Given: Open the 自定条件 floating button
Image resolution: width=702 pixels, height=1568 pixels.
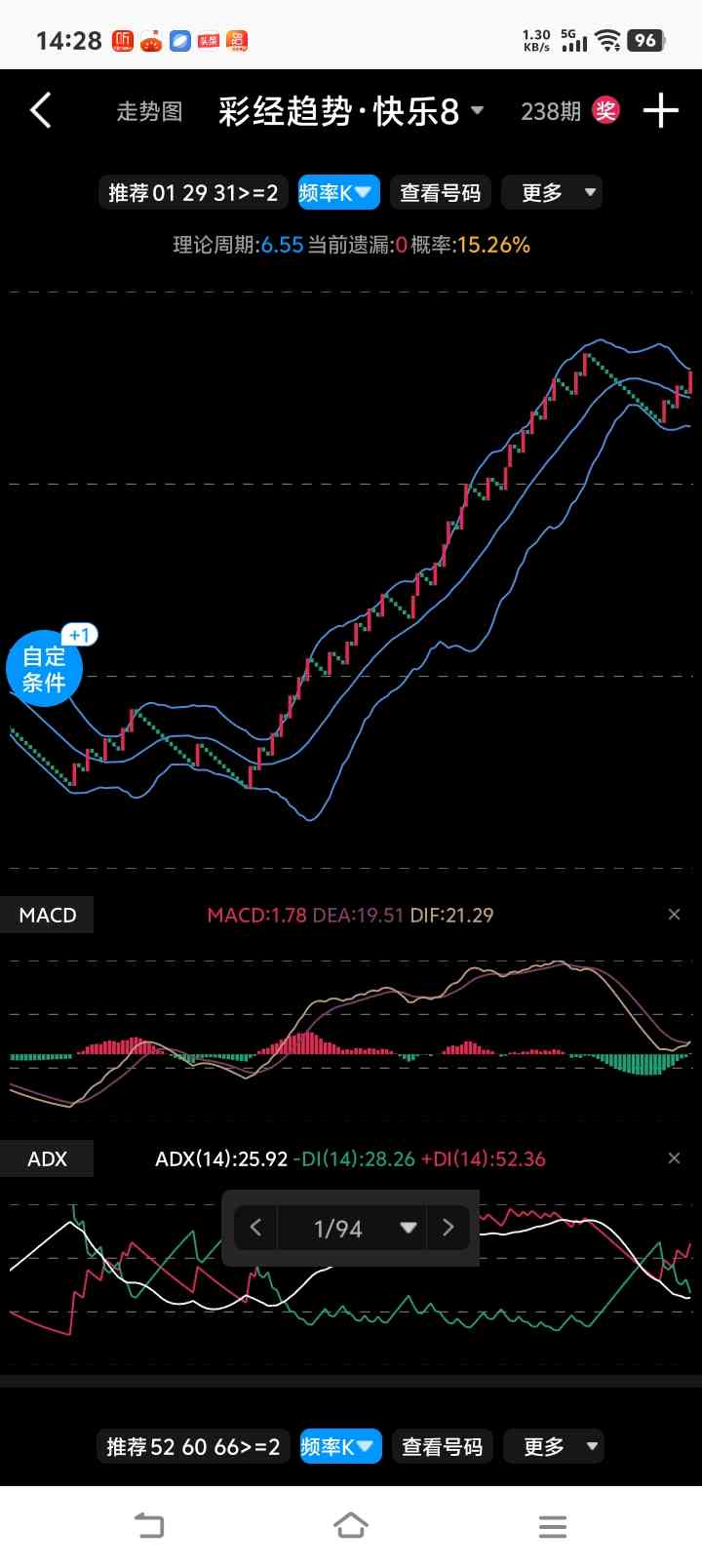Looking at the screenshot, I should [44, 669].
